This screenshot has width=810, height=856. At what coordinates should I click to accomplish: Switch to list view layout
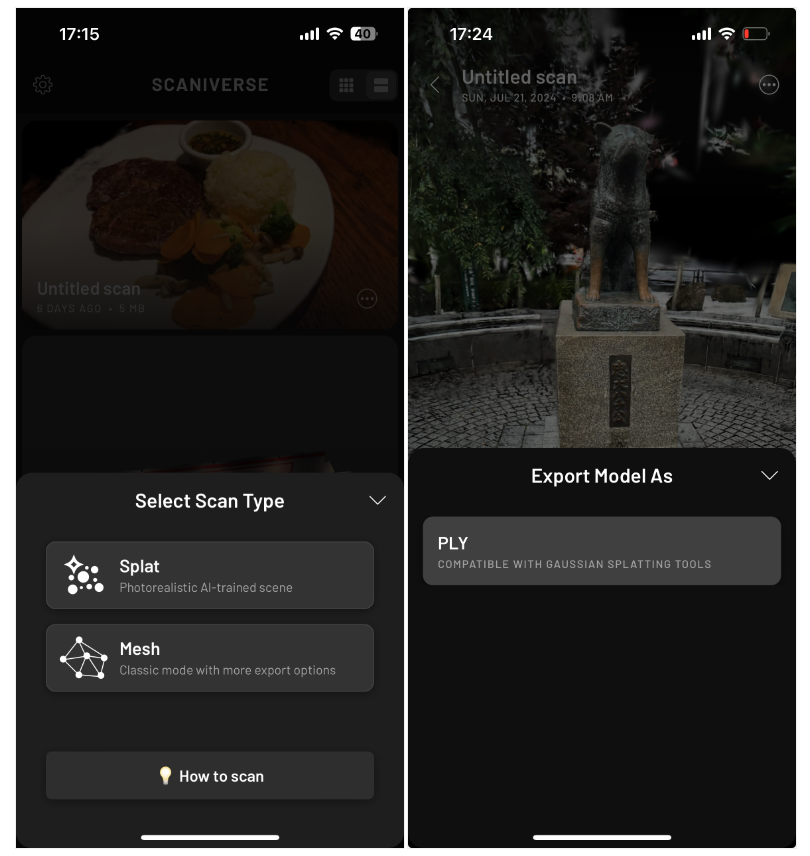(x=381, y=85)
